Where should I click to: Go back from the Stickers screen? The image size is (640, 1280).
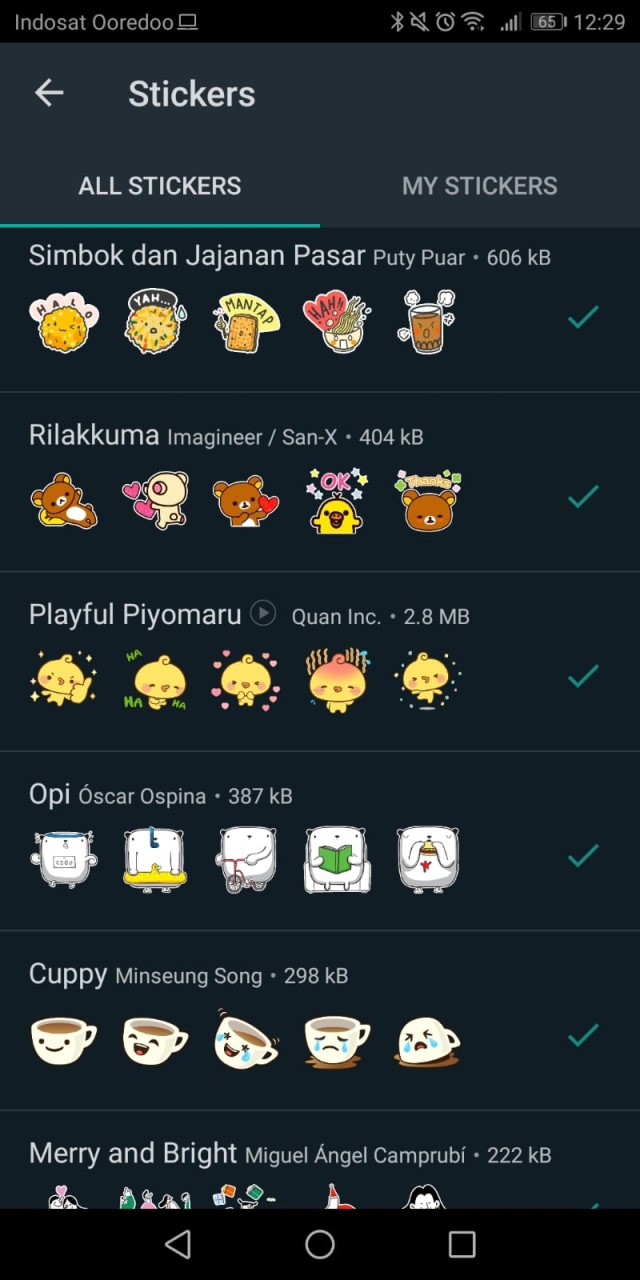(49, 93)
